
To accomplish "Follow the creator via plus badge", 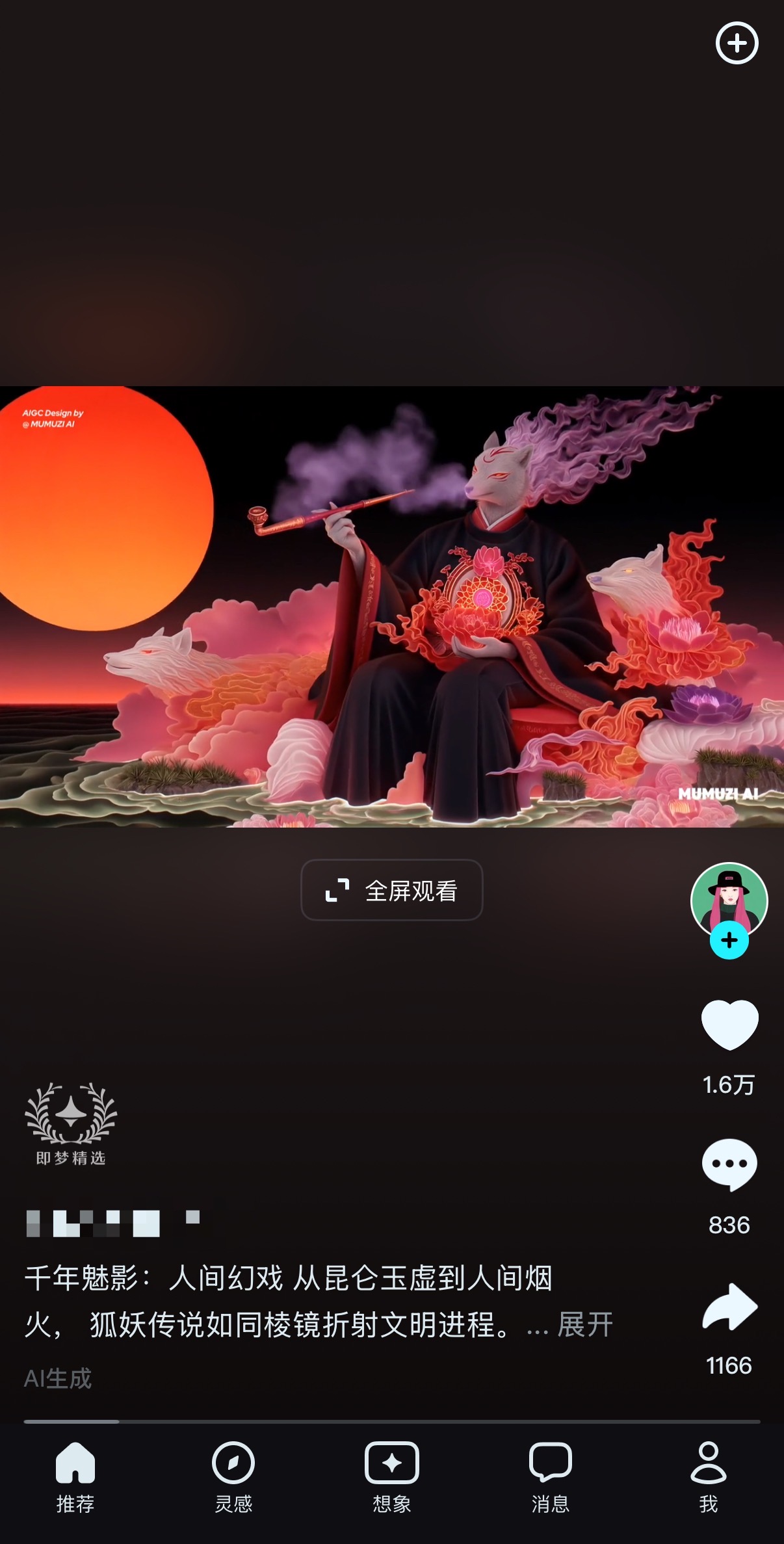I will pos(729,940).
